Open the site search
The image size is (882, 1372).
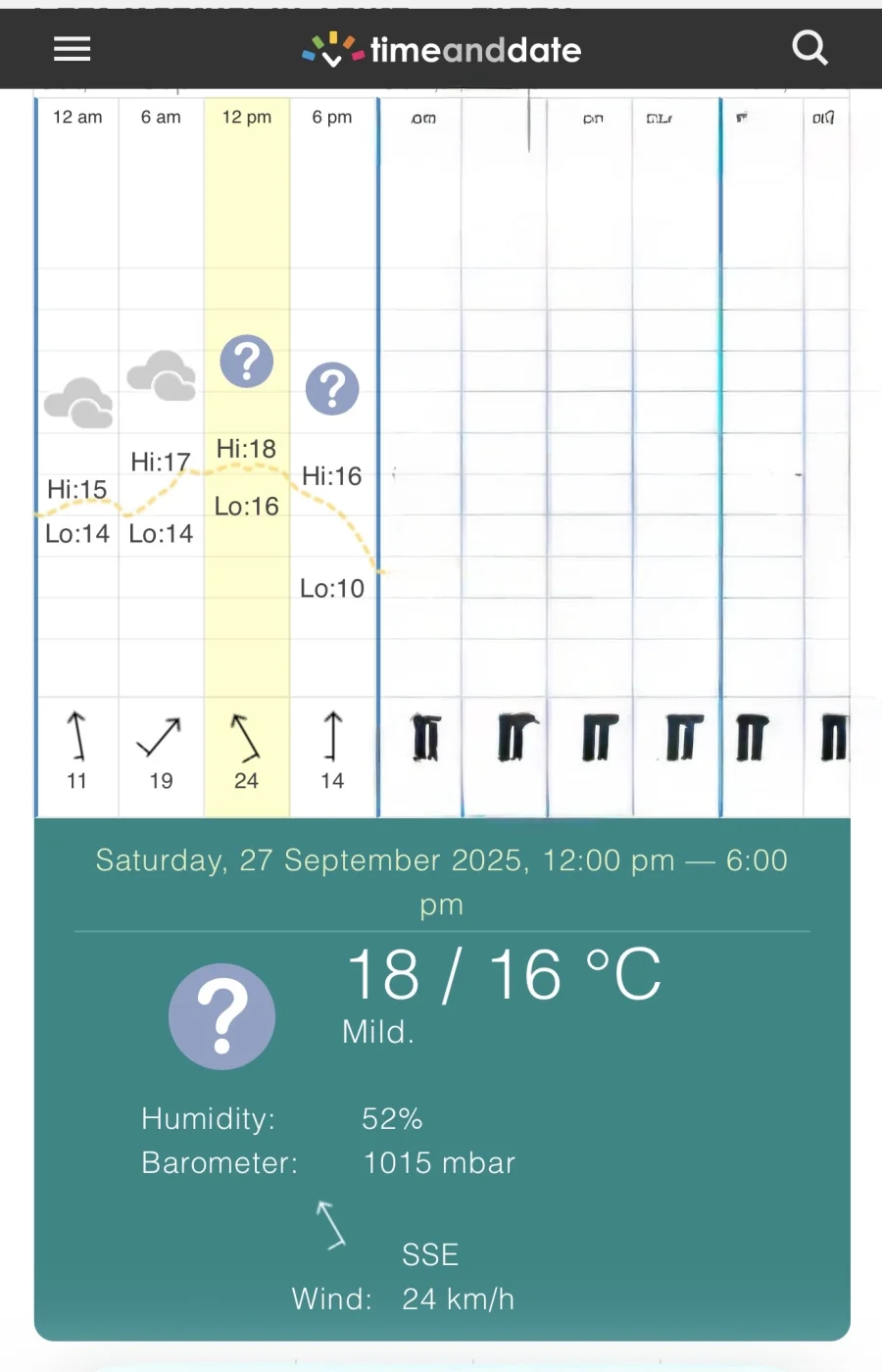point(809,47)
